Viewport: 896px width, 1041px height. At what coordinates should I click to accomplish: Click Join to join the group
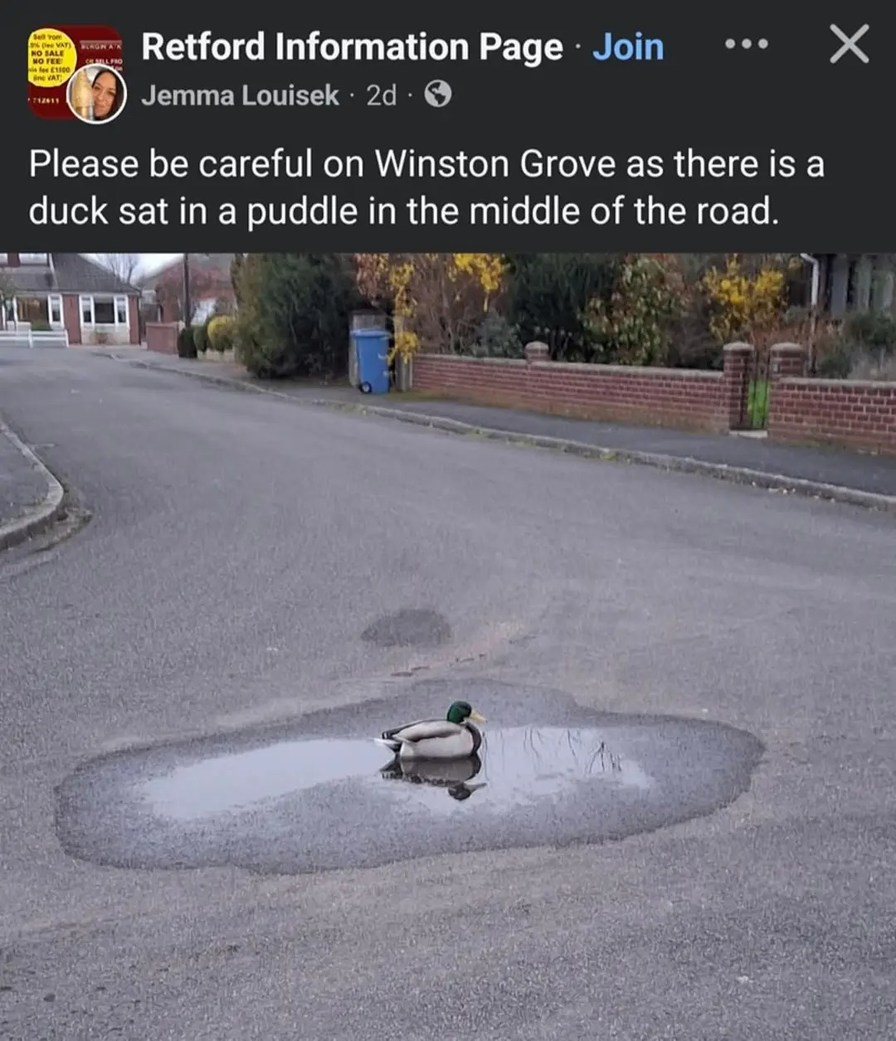(629, 44)
